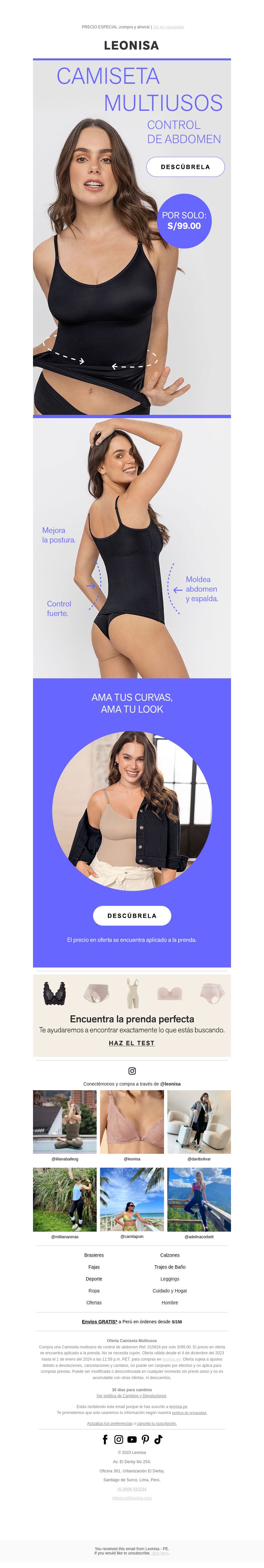The height and width of the screenshot is (1568, 264).
Task: View política de Cambios y Devoluciones
Action: (x=131, y=1396)
